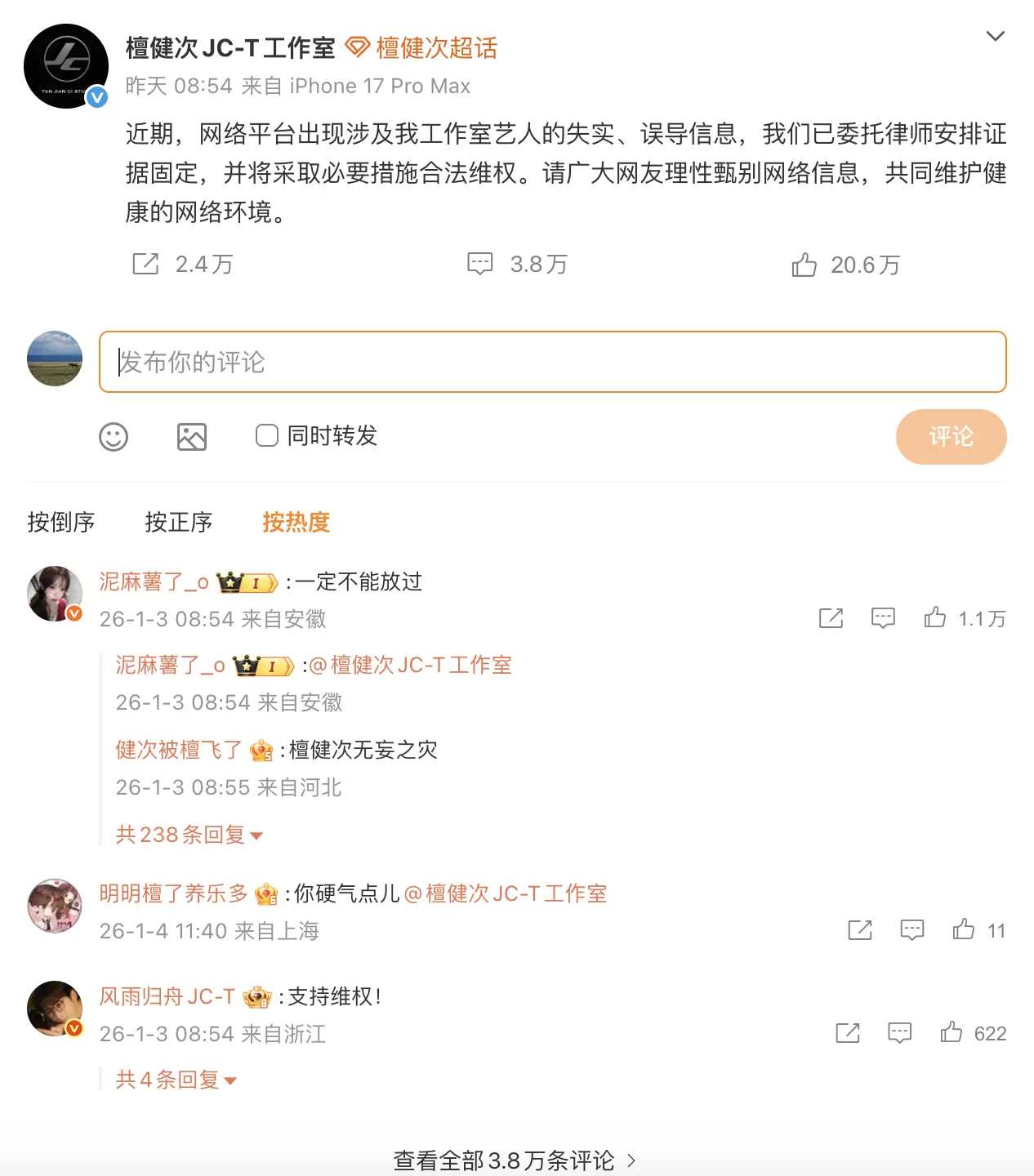The width and height of the screenshot is (1034, 1176).
Task: Switch comment sorting to 按倒序
Action: (x=60, y=522)
